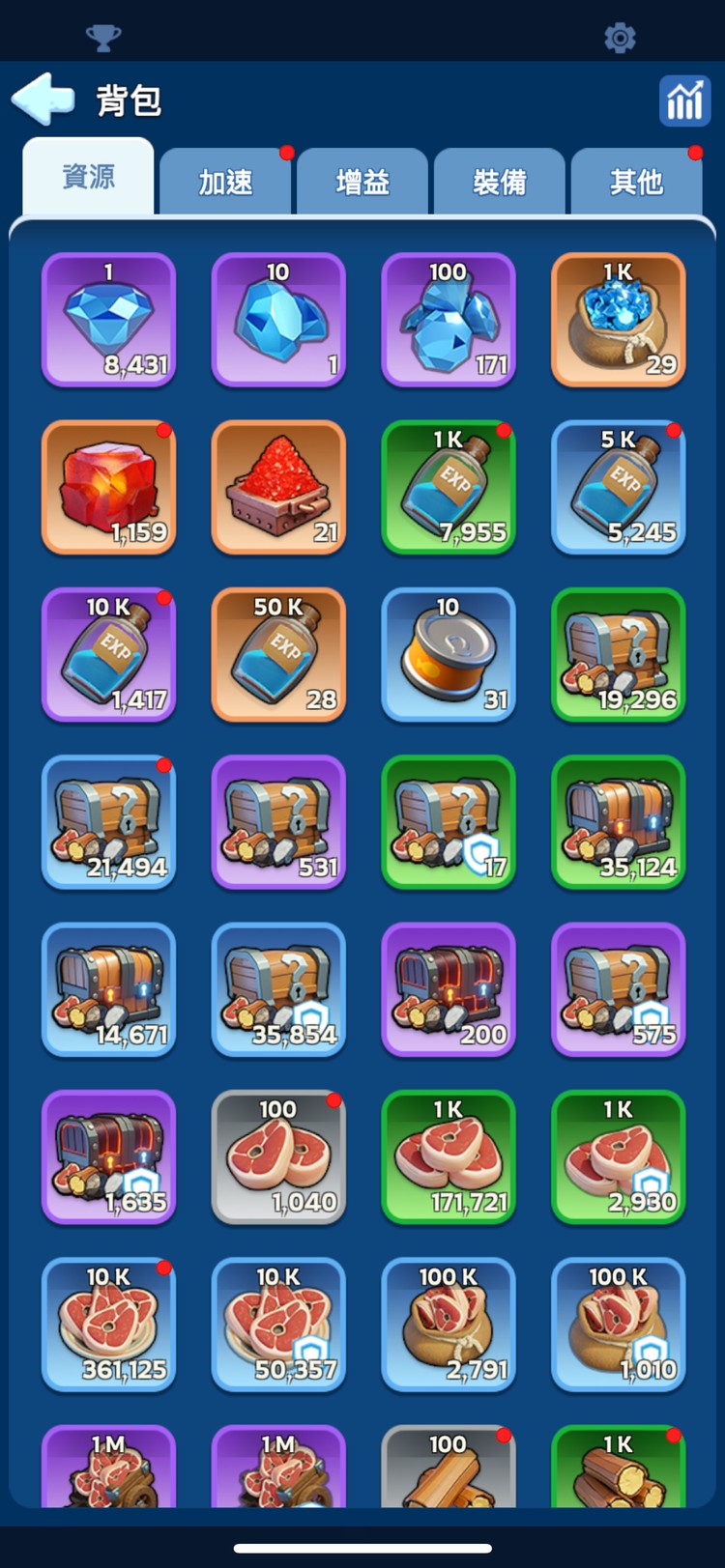725x1568 pixels.
Task: Open the 1K gem sack item
Action: 618,320
